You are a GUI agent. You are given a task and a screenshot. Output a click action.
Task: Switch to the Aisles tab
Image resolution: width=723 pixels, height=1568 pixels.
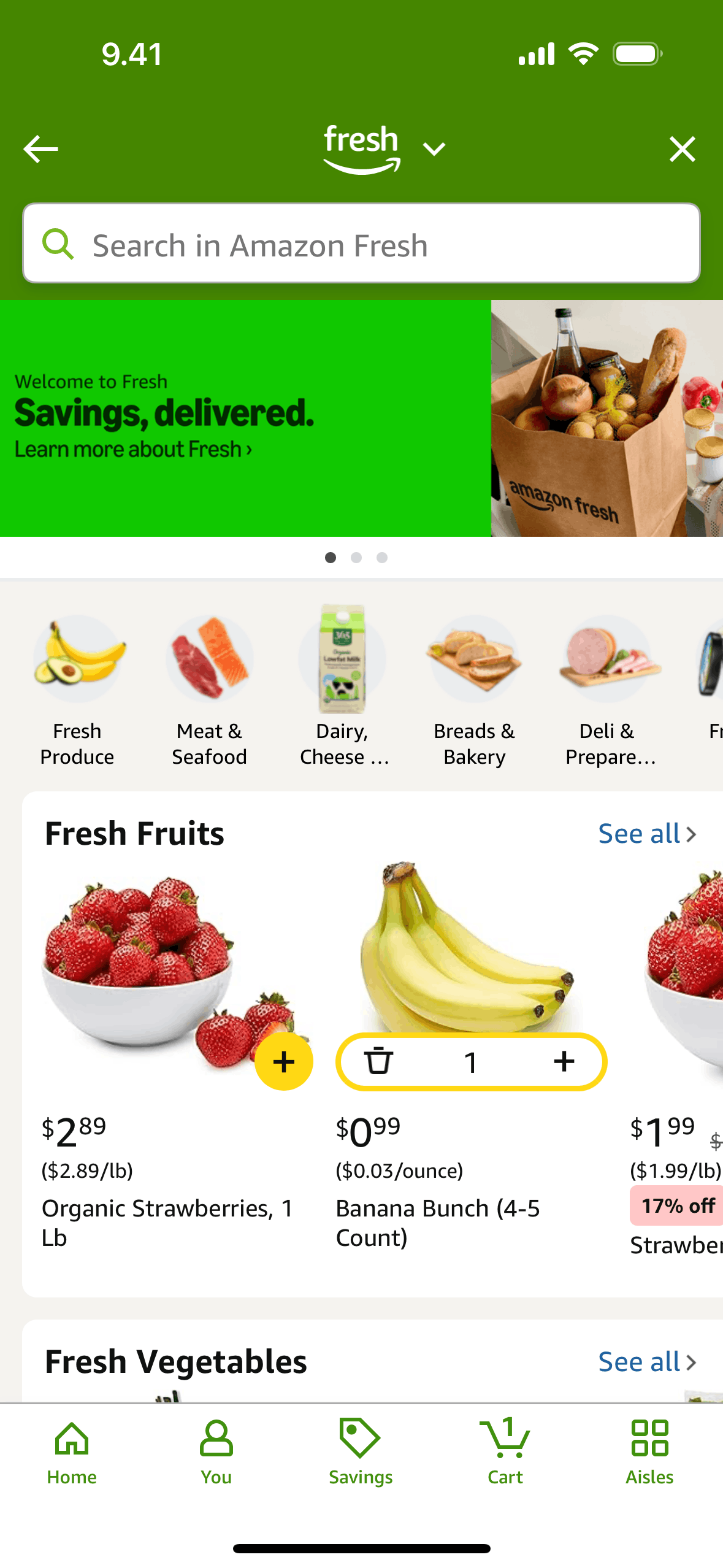click(649, 1451)
